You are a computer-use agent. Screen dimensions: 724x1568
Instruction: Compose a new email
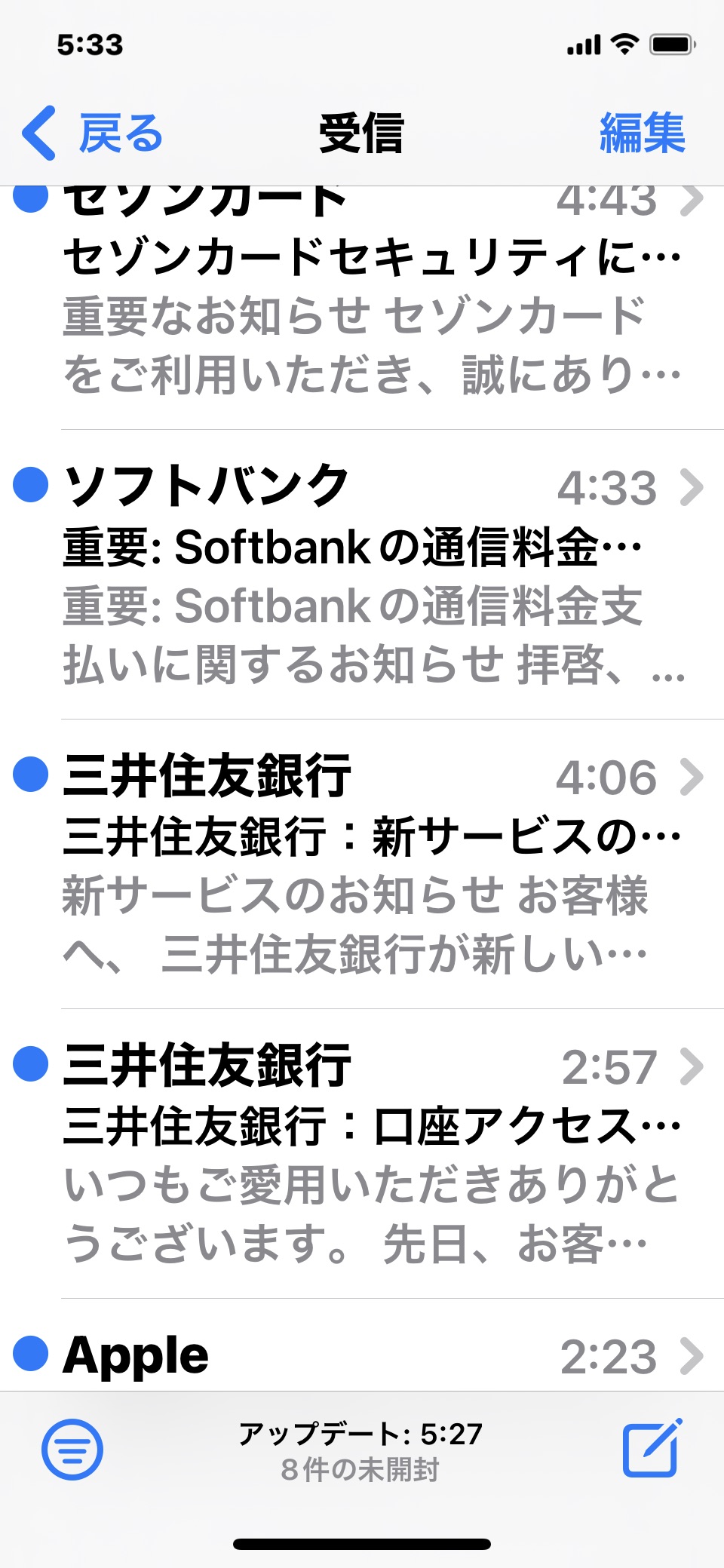[x=652, y=1448]
